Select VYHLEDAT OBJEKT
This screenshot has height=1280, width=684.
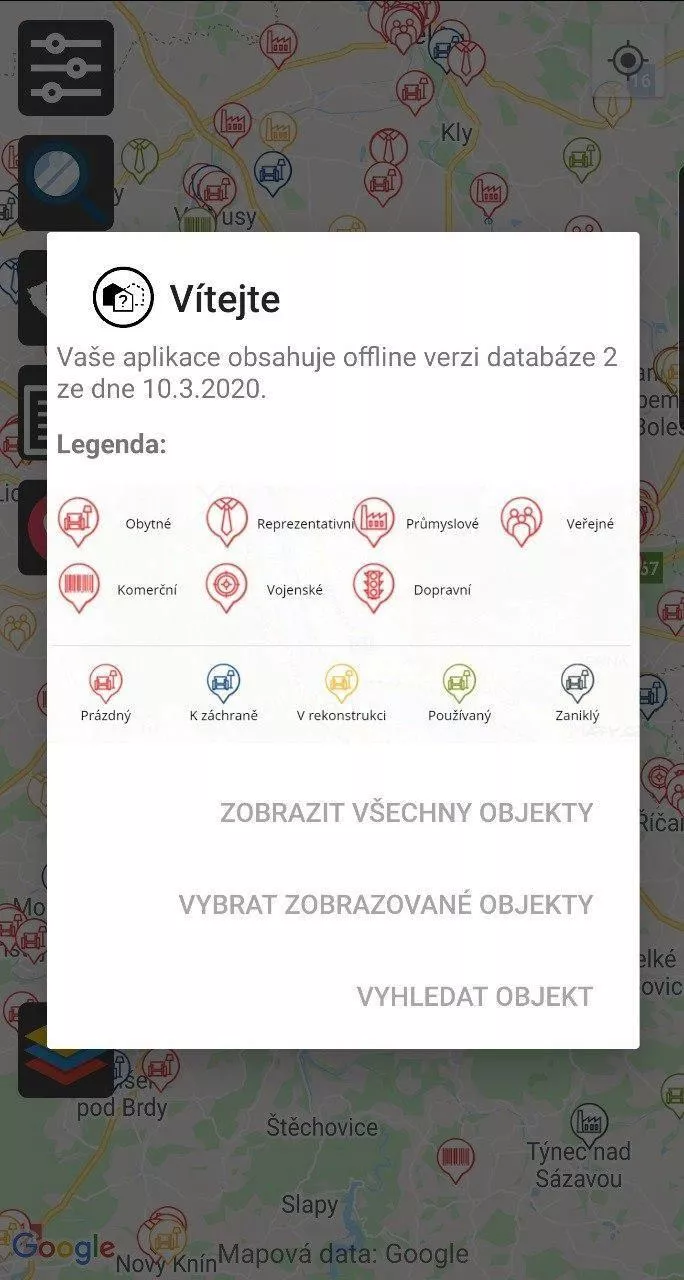pyautogui.click(x=475, y=996)
